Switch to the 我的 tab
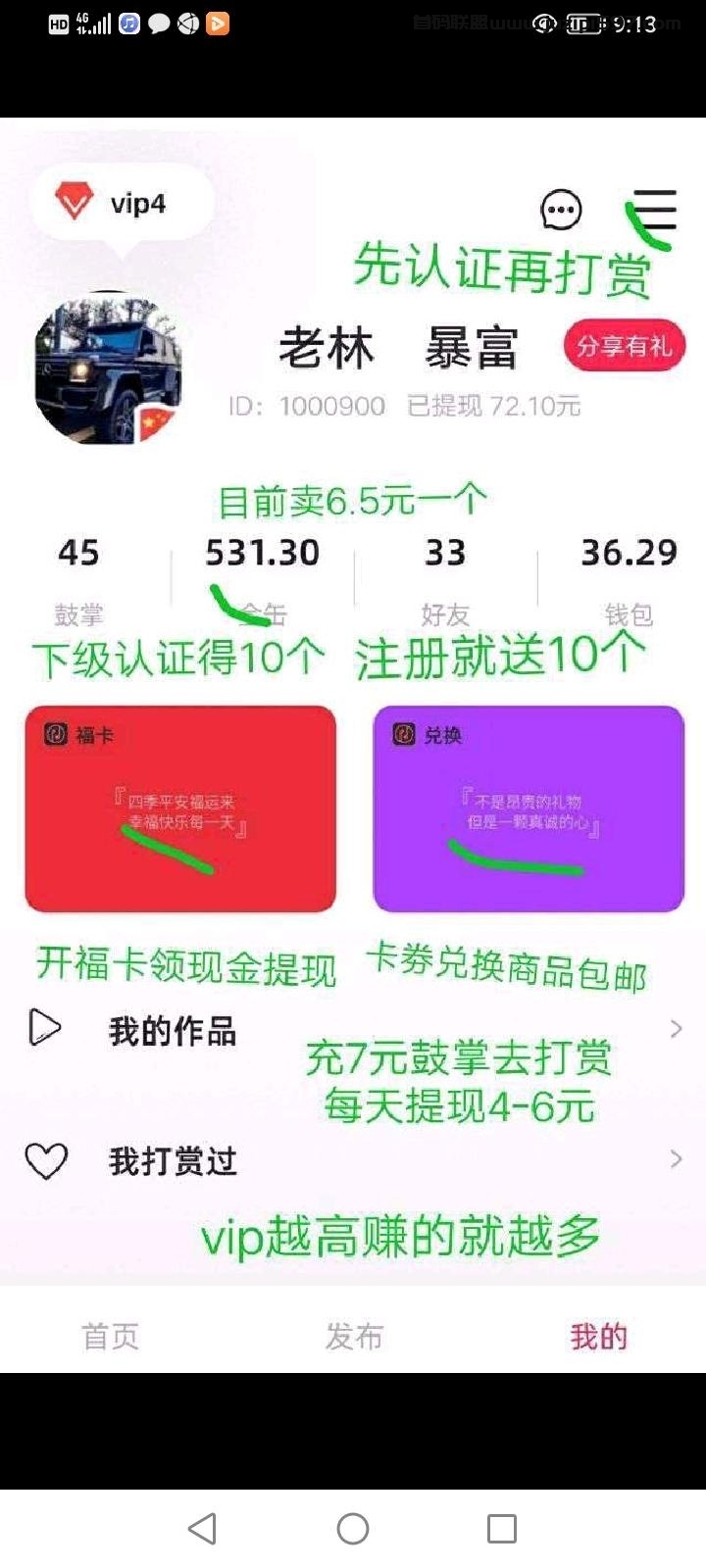 click(x=599, y=1335)
